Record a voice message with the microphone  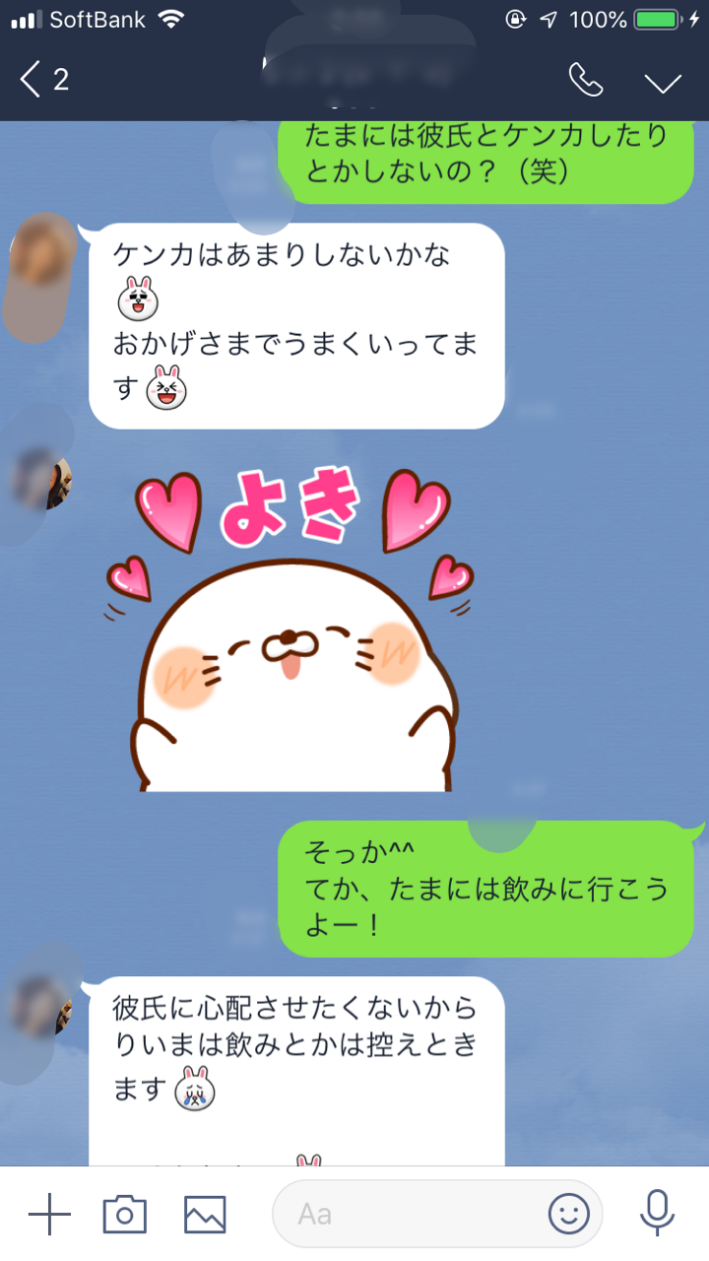(x=657, y=1213)
